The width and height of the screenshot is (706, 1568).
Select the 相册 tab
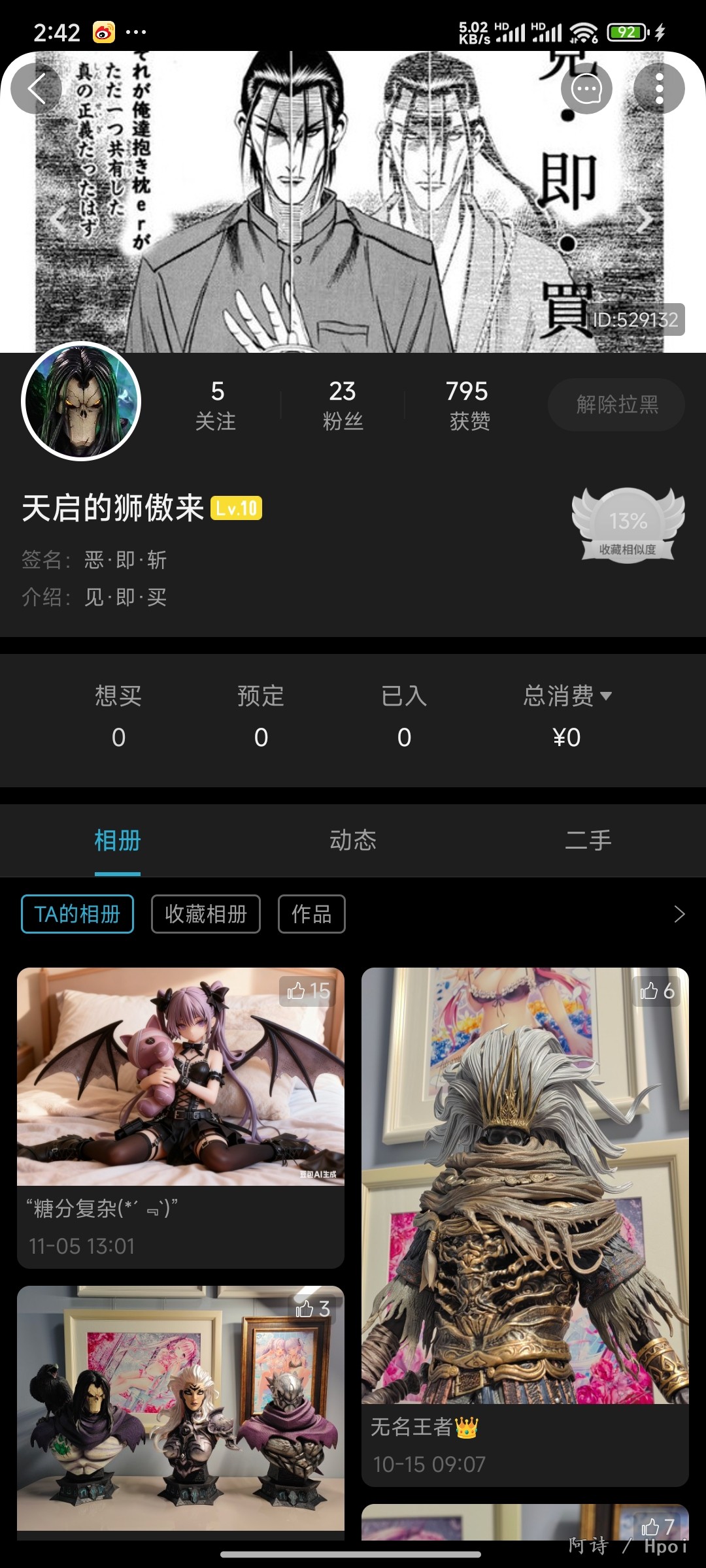point(118,840)
